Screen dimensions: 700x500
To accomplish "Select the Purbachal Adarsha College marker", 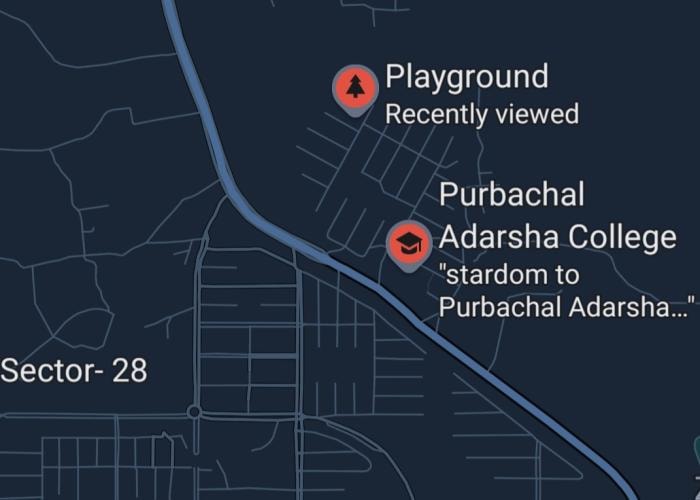I will click(x=408, y=243).
